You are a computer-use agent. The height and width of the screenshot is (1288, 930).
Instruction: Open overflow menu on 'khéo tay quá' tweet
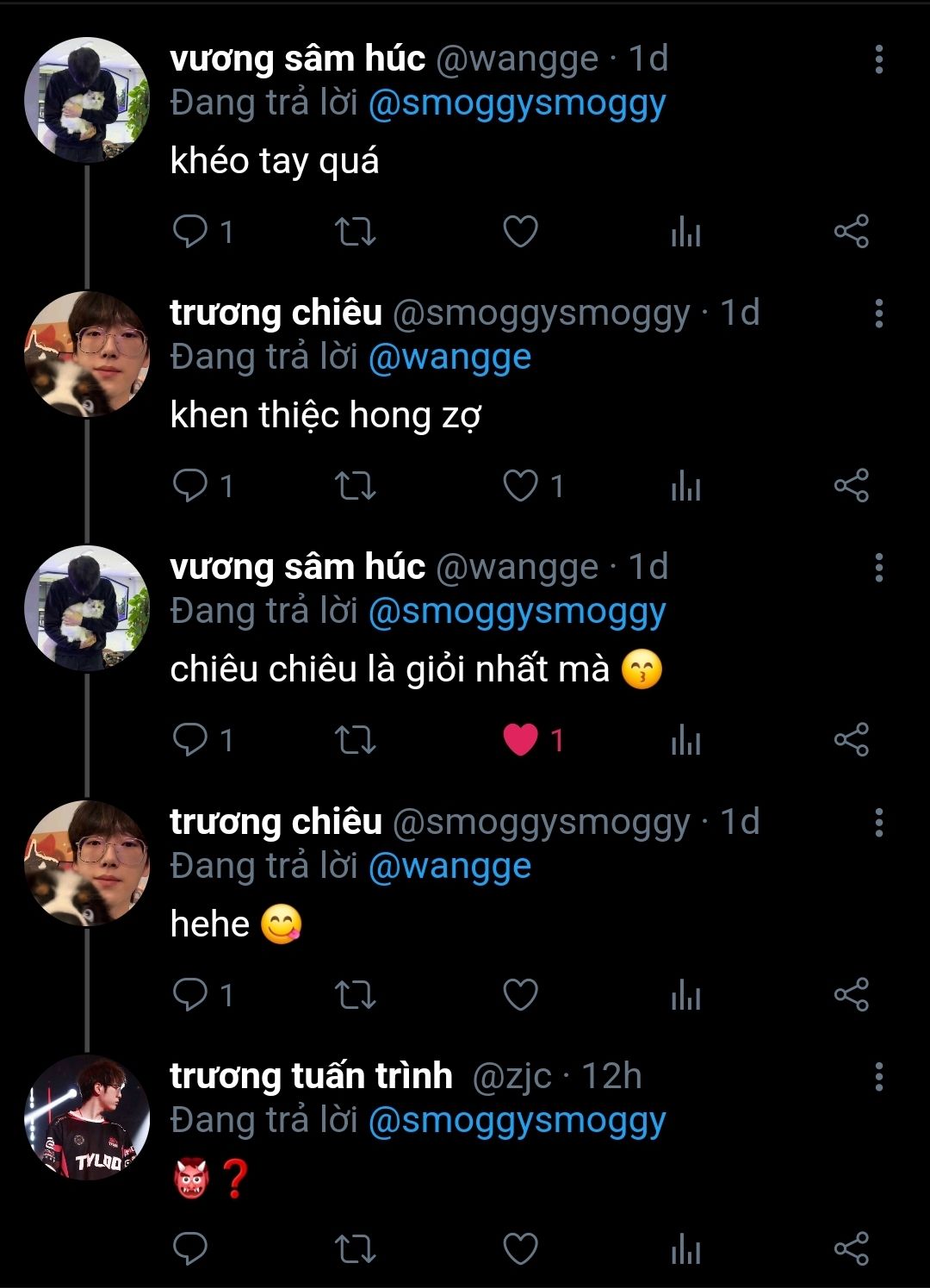(878, 59)
